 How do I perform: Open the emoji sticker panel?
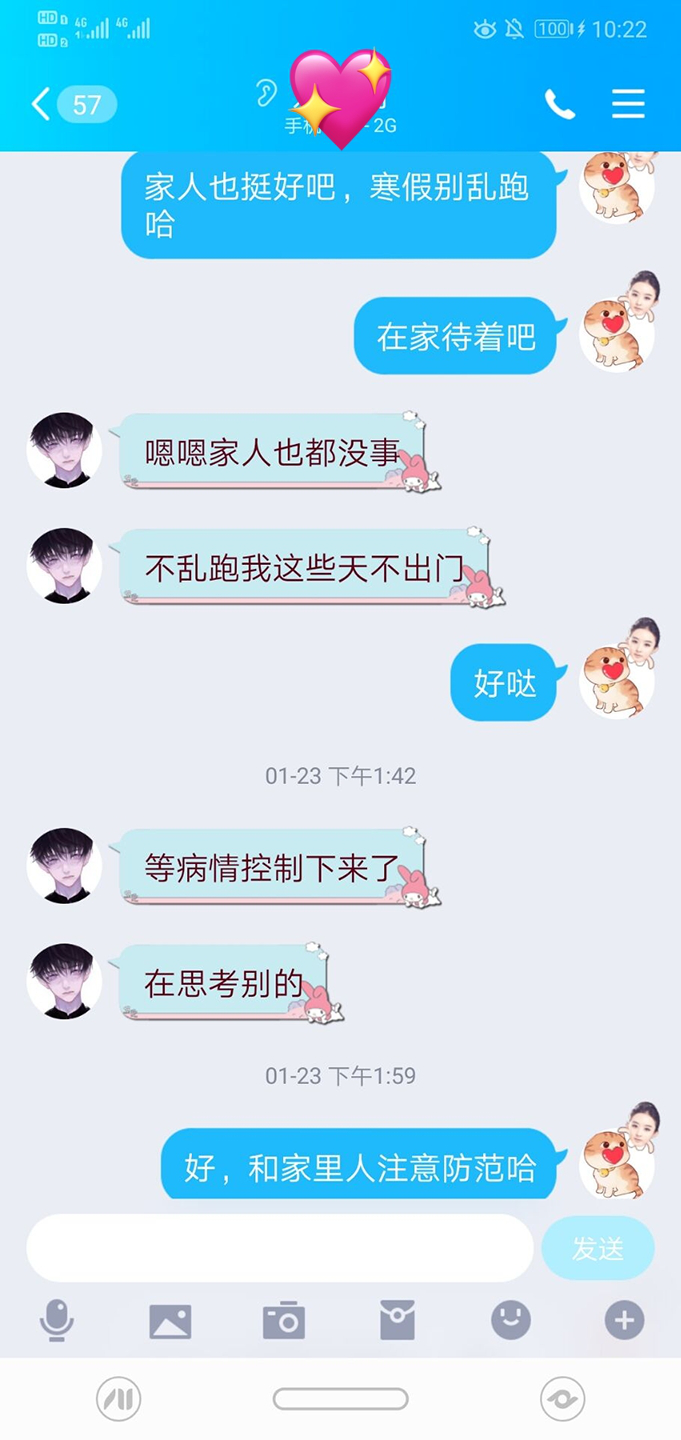511,1321
